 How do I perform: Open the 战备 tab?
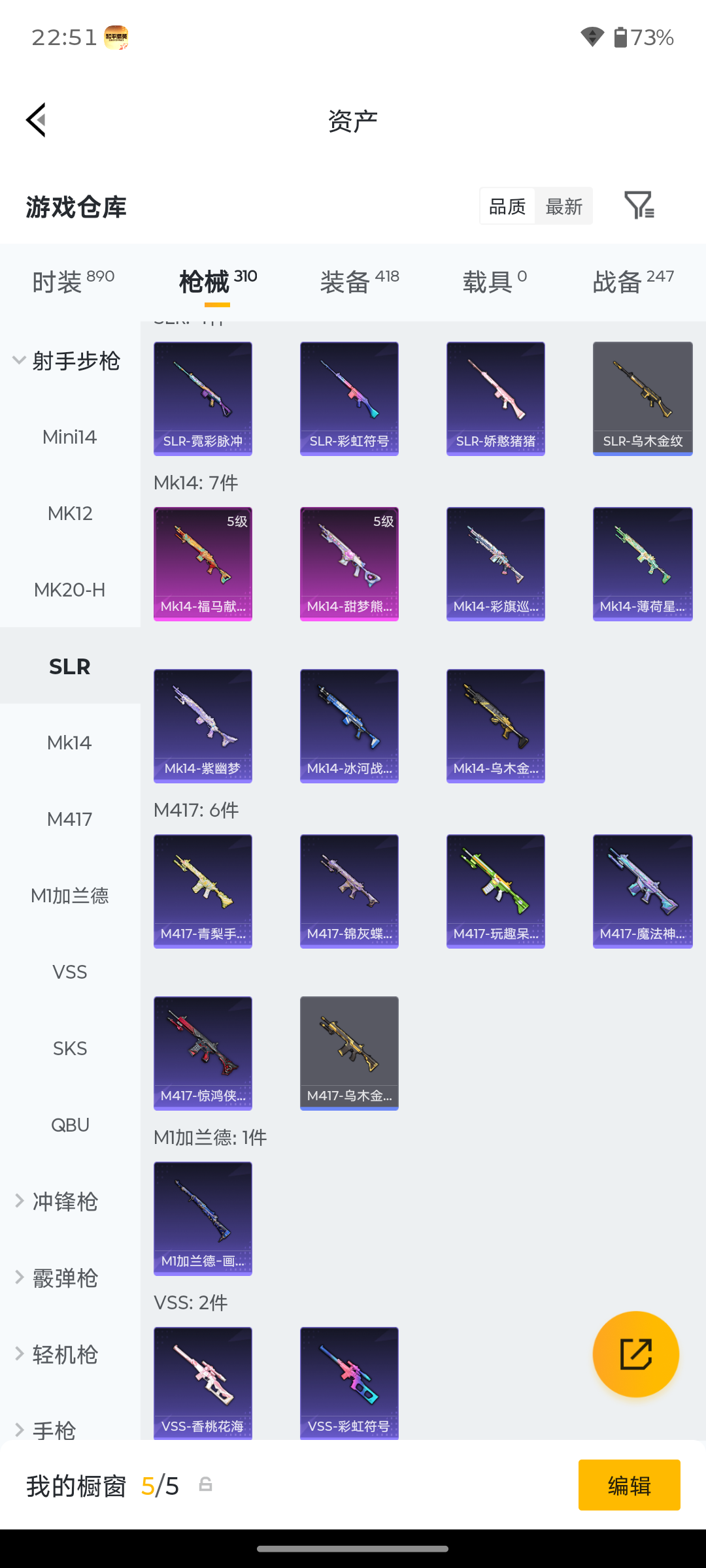633,282
